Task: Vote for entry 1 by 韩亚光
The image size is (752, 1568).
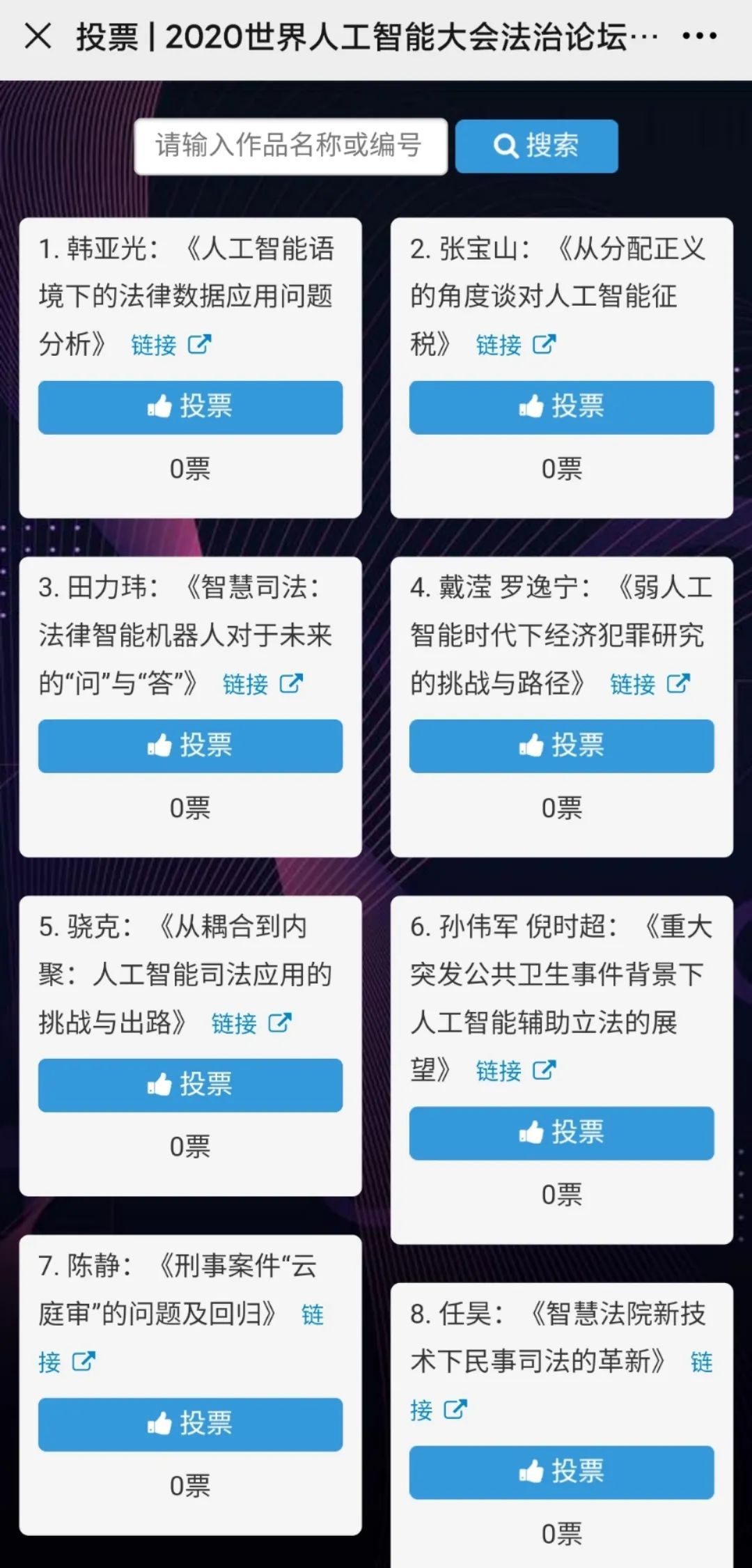Action: [190, 407]
